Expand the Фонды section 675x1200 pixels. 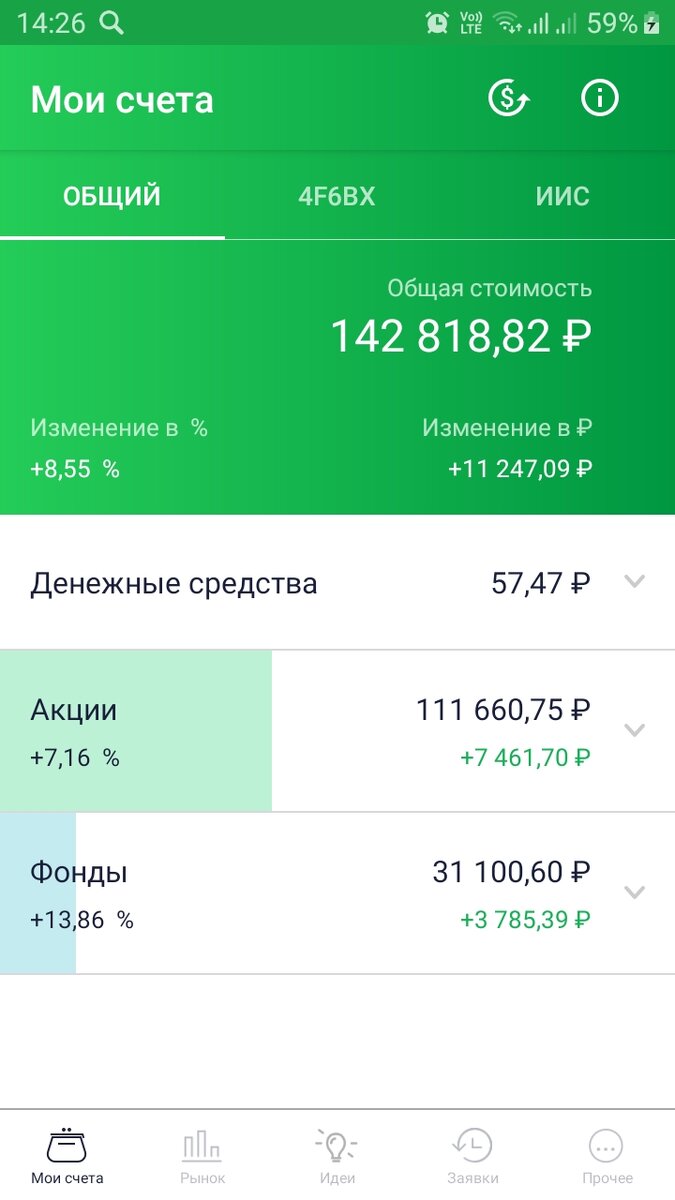(337, 893)
